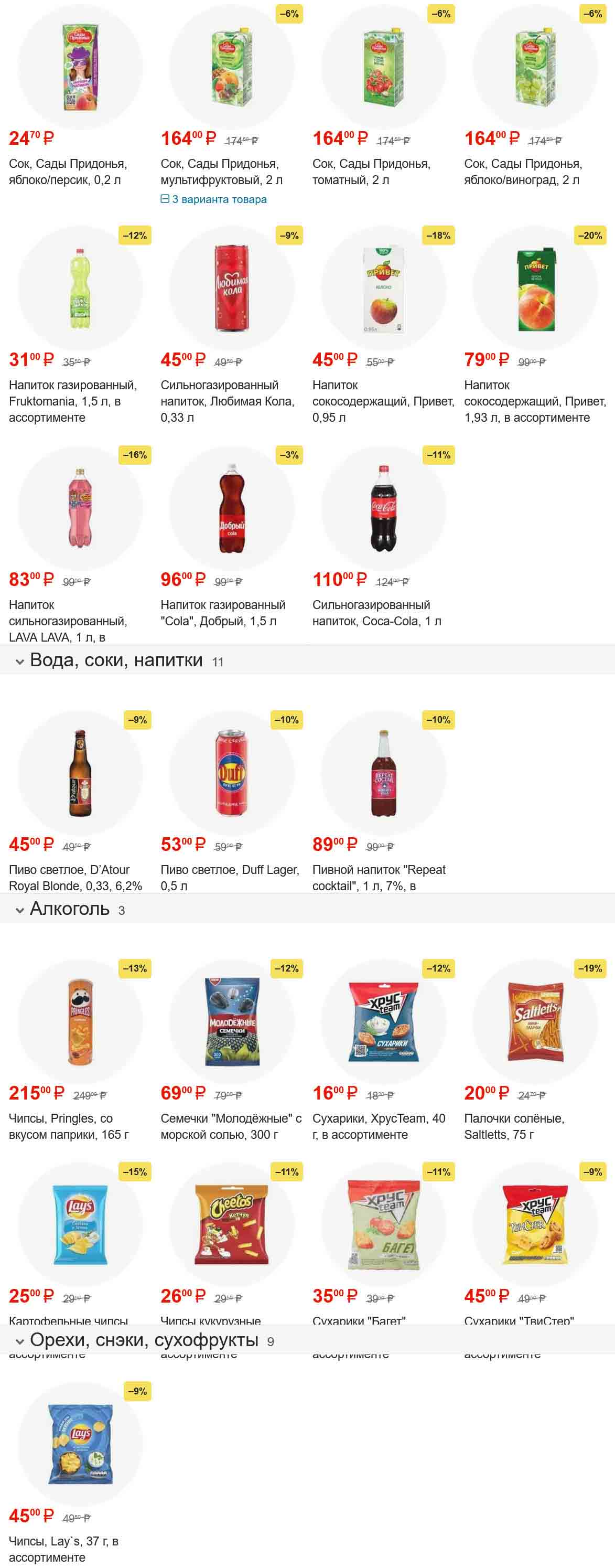Image resolution: width=615 pixels, height=1568 pixels.
Task: View Молодёжные семечки 300 г
Action: click(x=232, y=1022)
